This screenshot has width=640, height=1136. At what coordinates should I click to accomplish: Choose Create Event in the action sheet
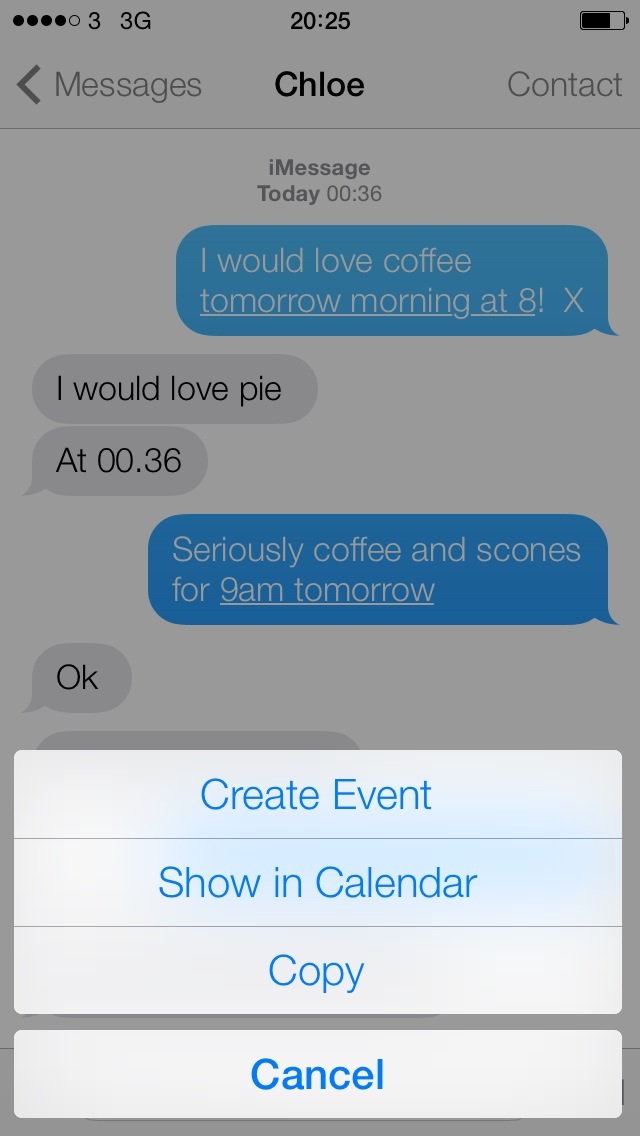pyautogui.click(x=317, y=794)
